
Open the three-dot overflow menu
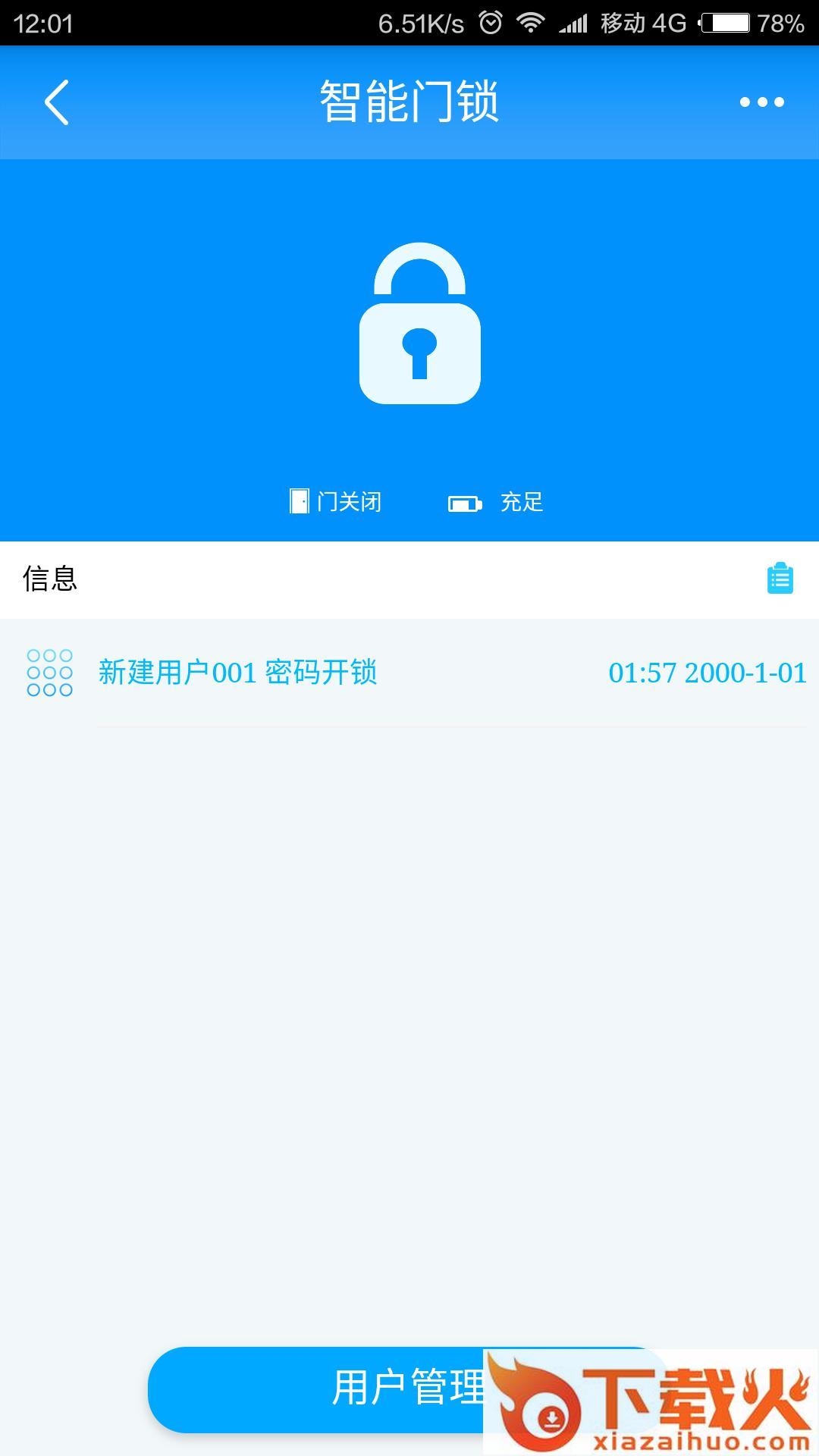[761, 102]
